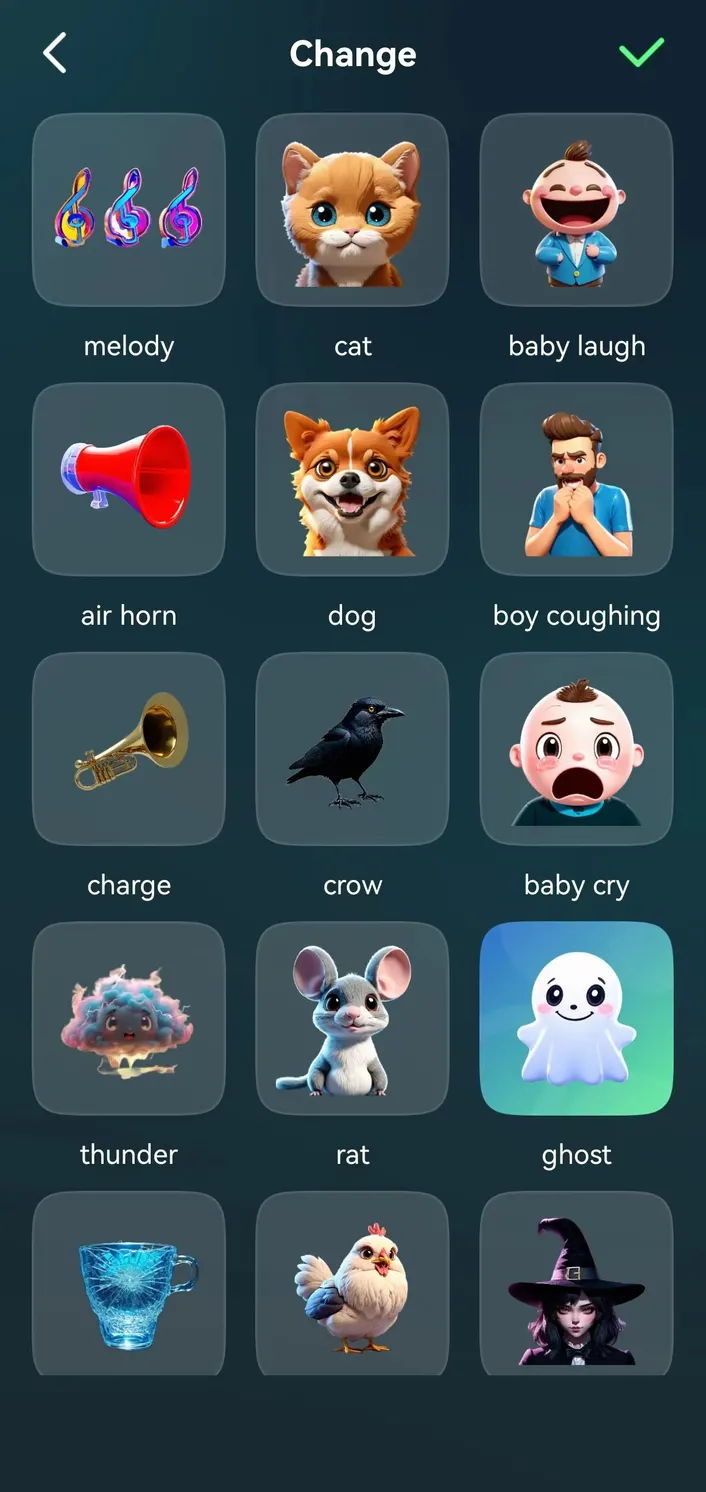Pick the baby cry sound
The height and width of the screenshot is (1492, 706).
(x=576, y=749)
